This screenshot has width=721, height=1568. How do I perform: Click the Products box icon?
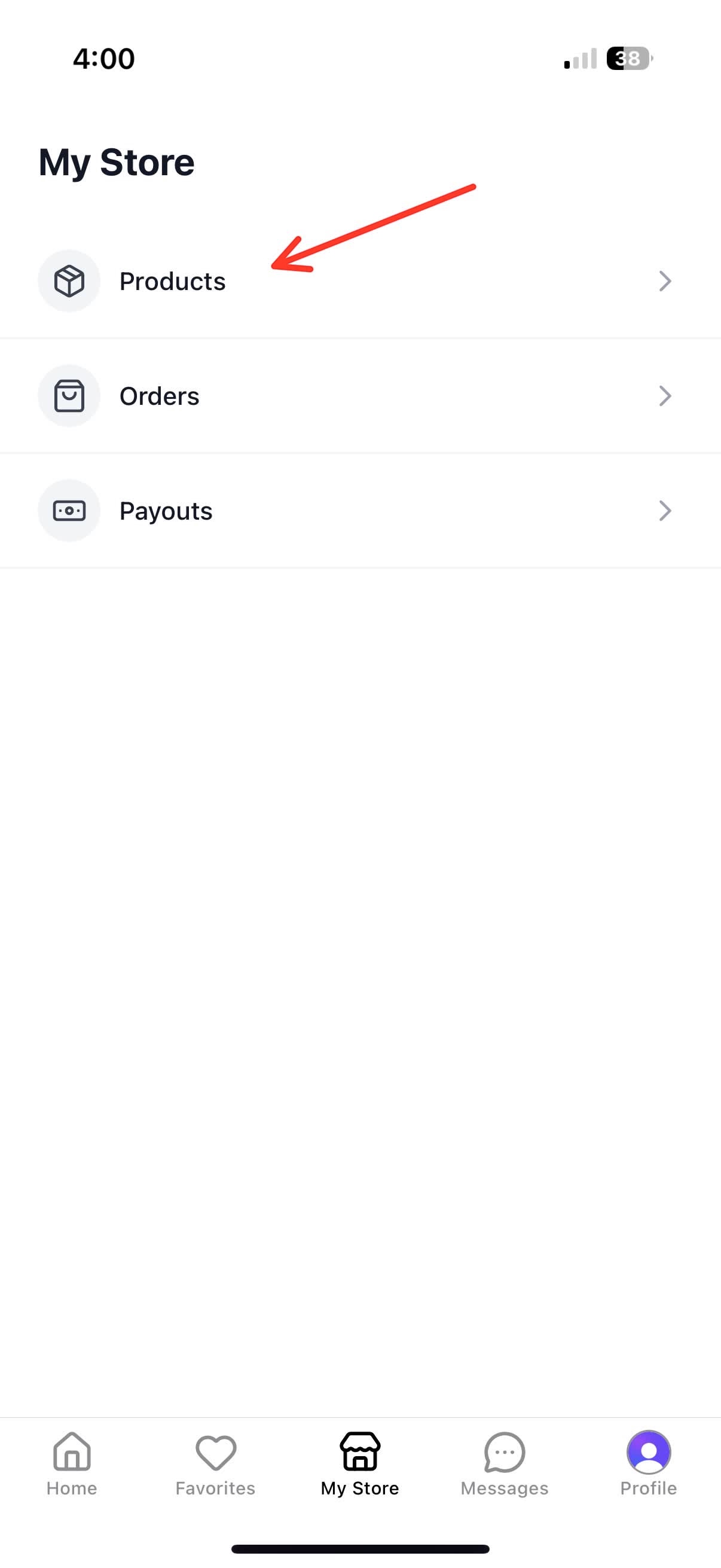(x=69, y=280)
